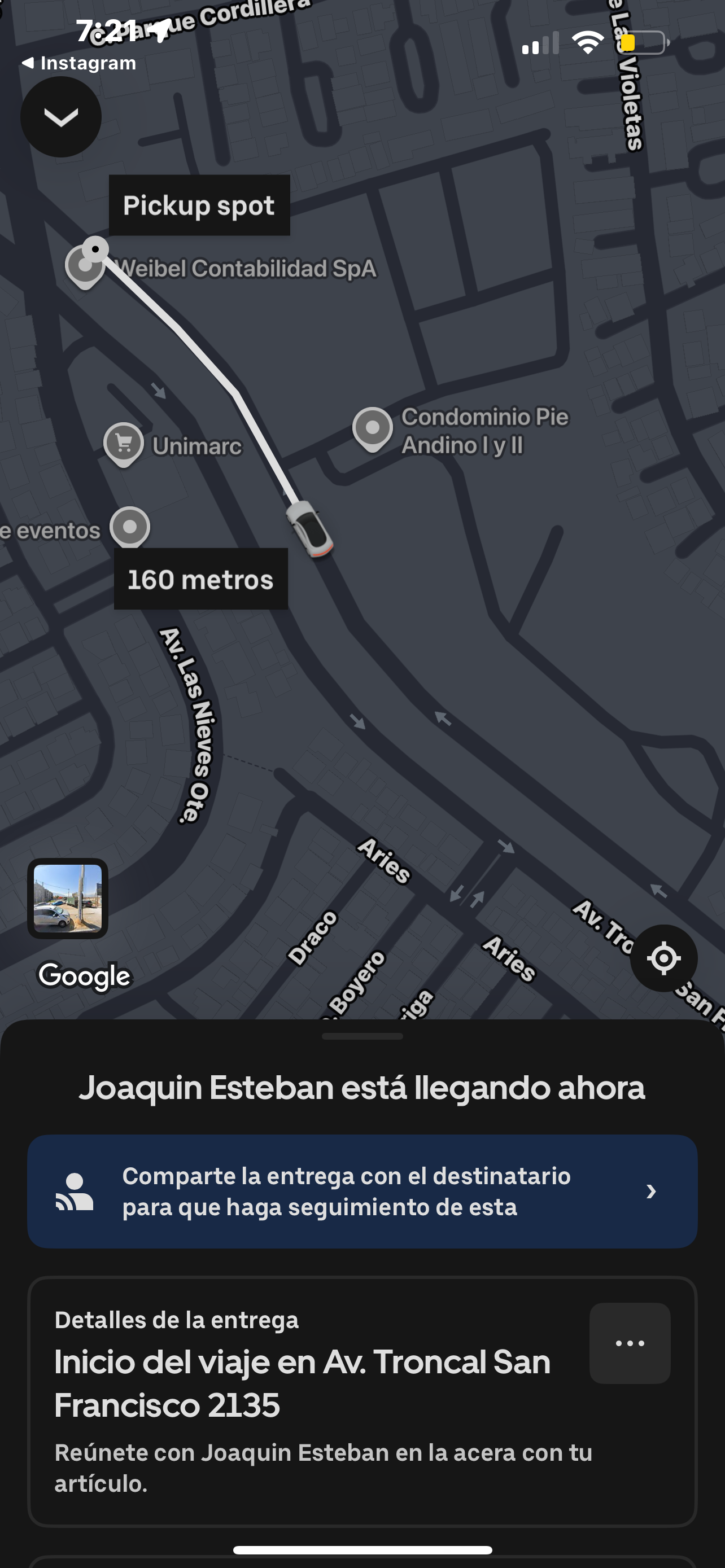This screenshot has width=725, height=1568.
Task: Collapse the map with the down chevron
Action: pos(61,117)
